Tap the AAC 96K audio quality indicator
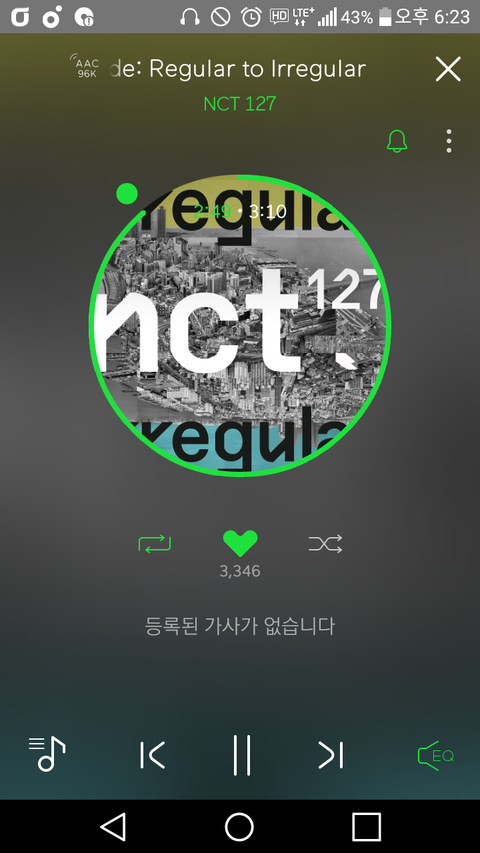The height and width of the screenshot is (853, 480). 85,66
